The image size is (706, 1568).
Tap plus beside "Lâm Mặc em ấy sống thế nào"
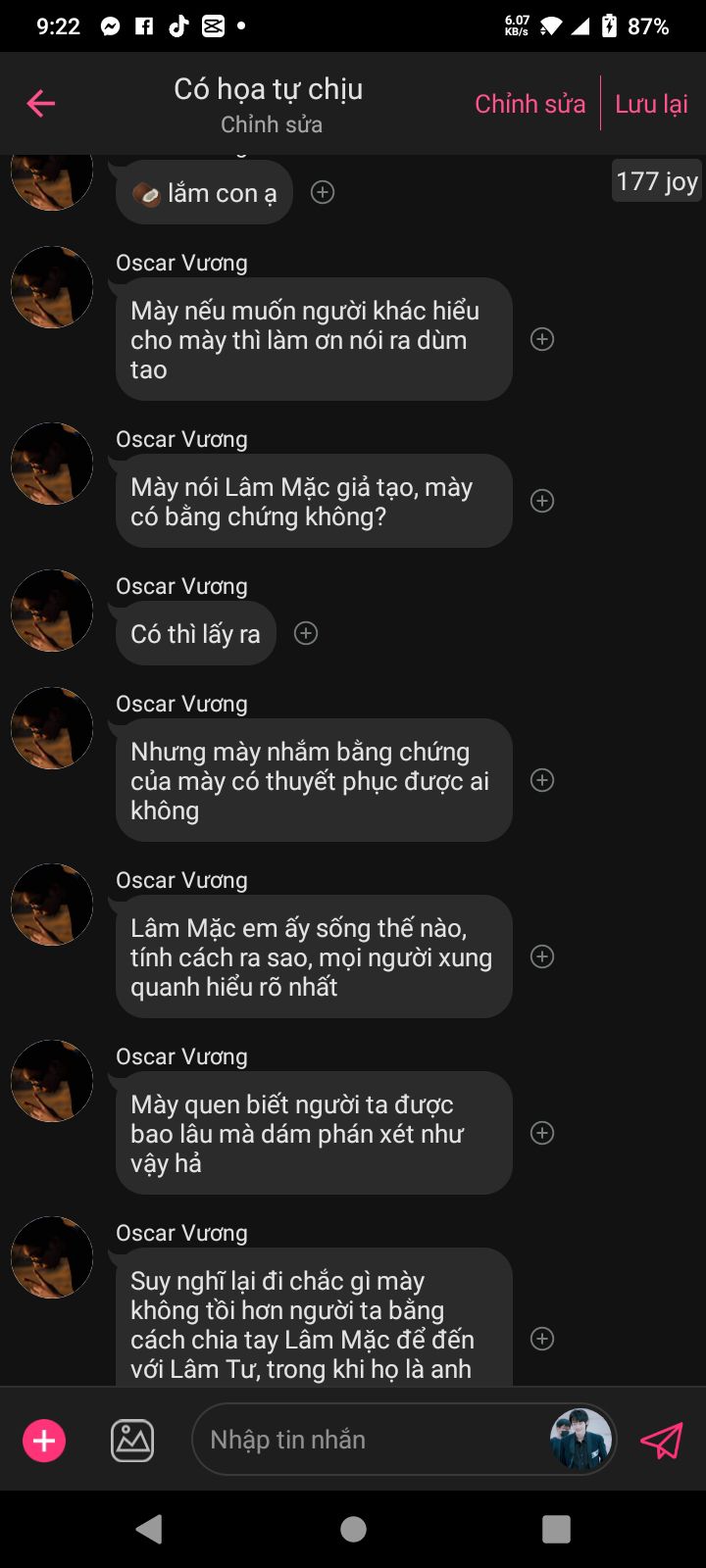542,956
